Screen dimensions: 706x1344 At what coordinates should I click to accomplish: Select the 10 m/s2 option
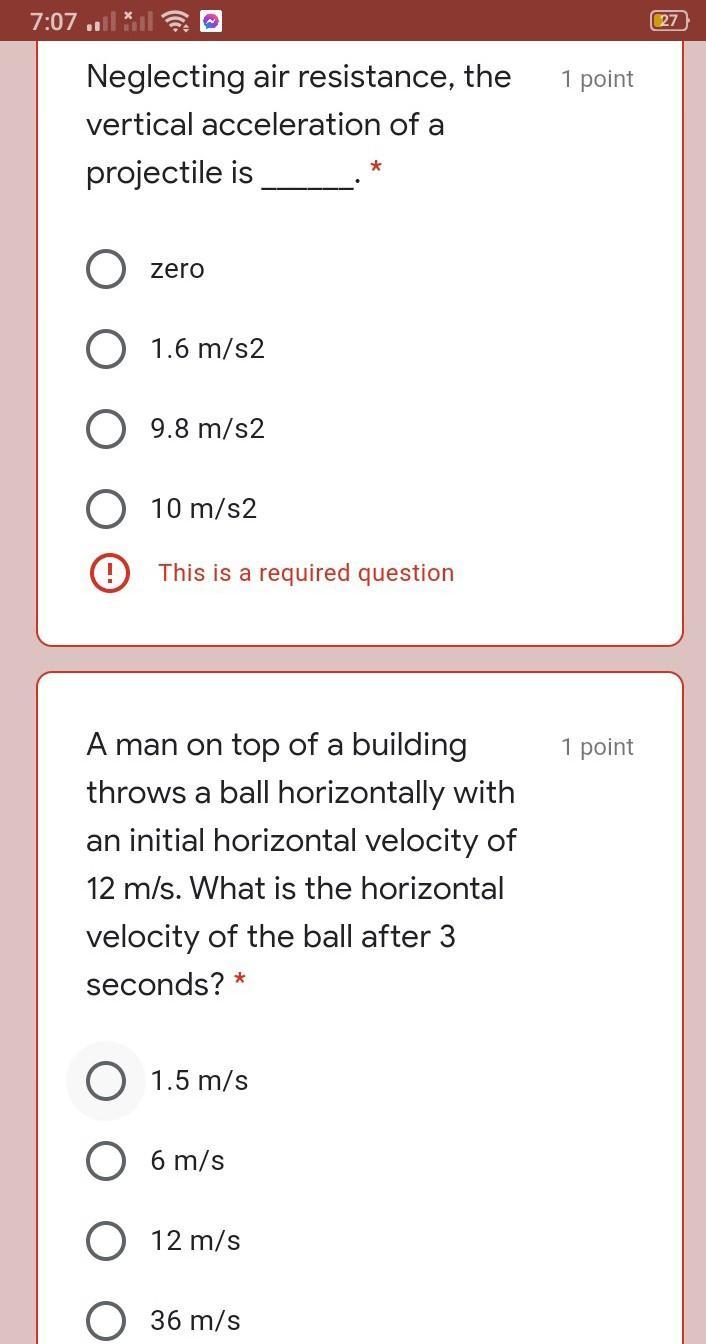tap(106, 509)
